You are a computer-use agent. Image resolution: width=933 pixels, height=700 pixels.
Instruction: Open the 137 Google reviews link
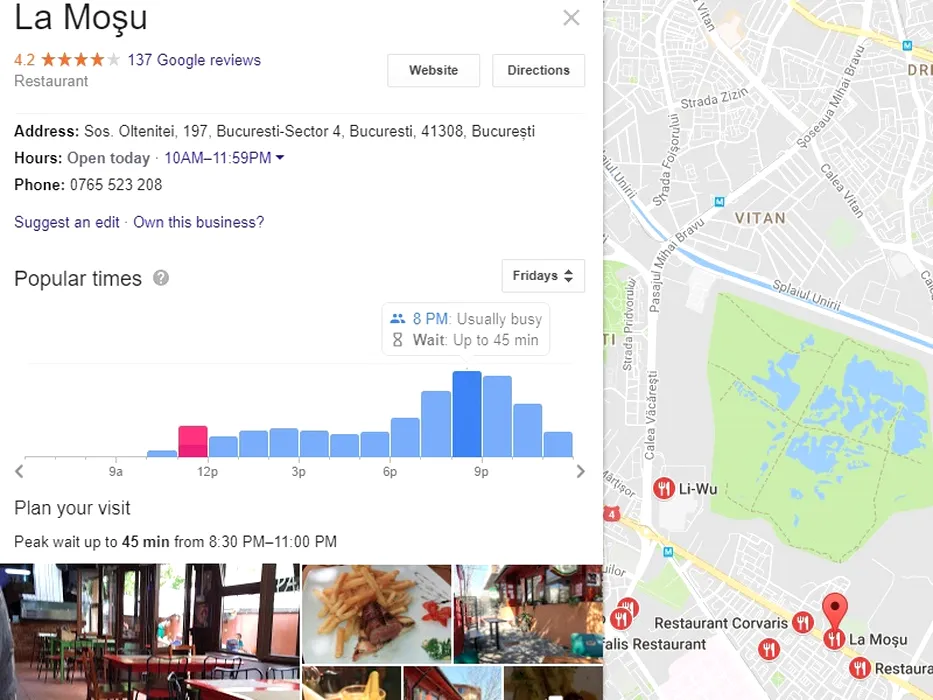tap(194, 60)
